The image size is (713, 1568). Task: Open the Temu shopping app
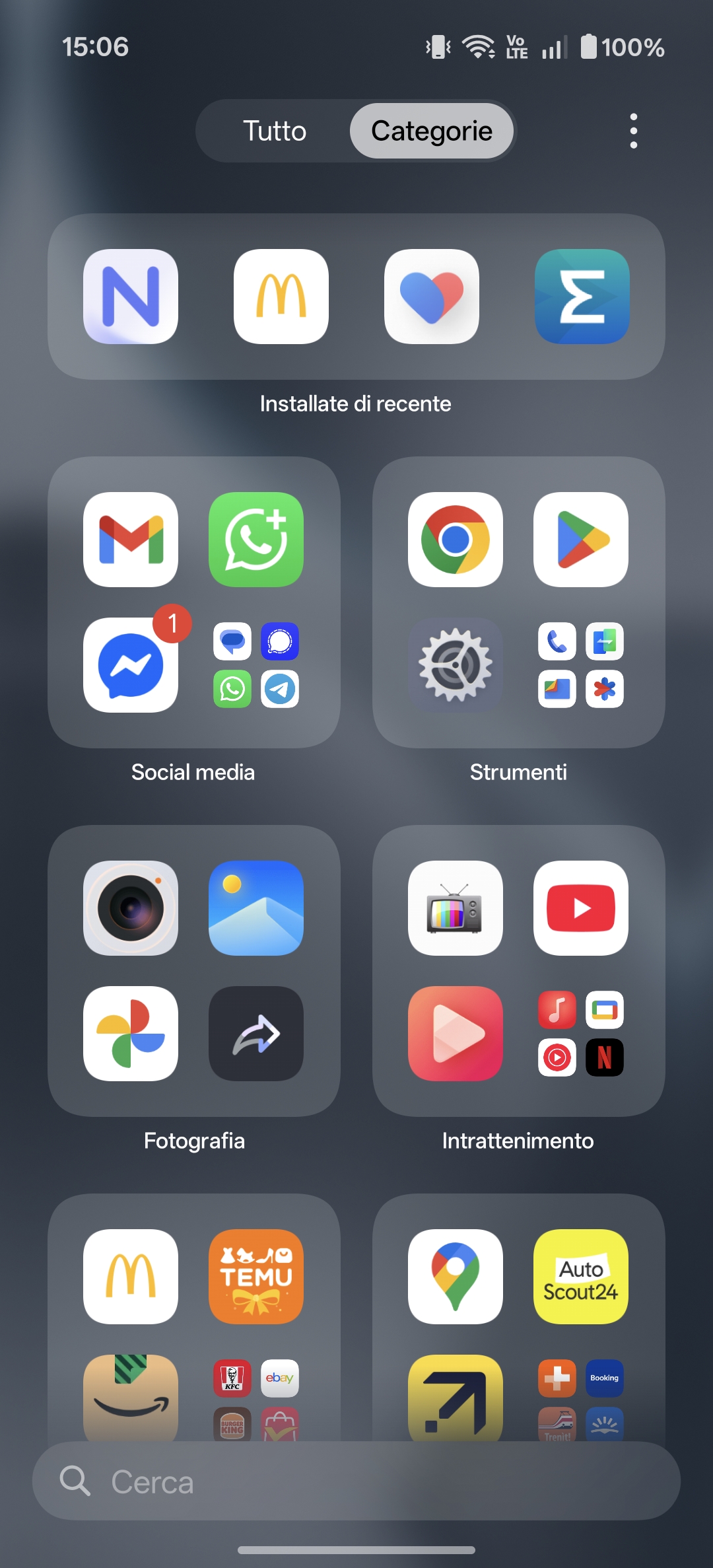pos(256,1277)
